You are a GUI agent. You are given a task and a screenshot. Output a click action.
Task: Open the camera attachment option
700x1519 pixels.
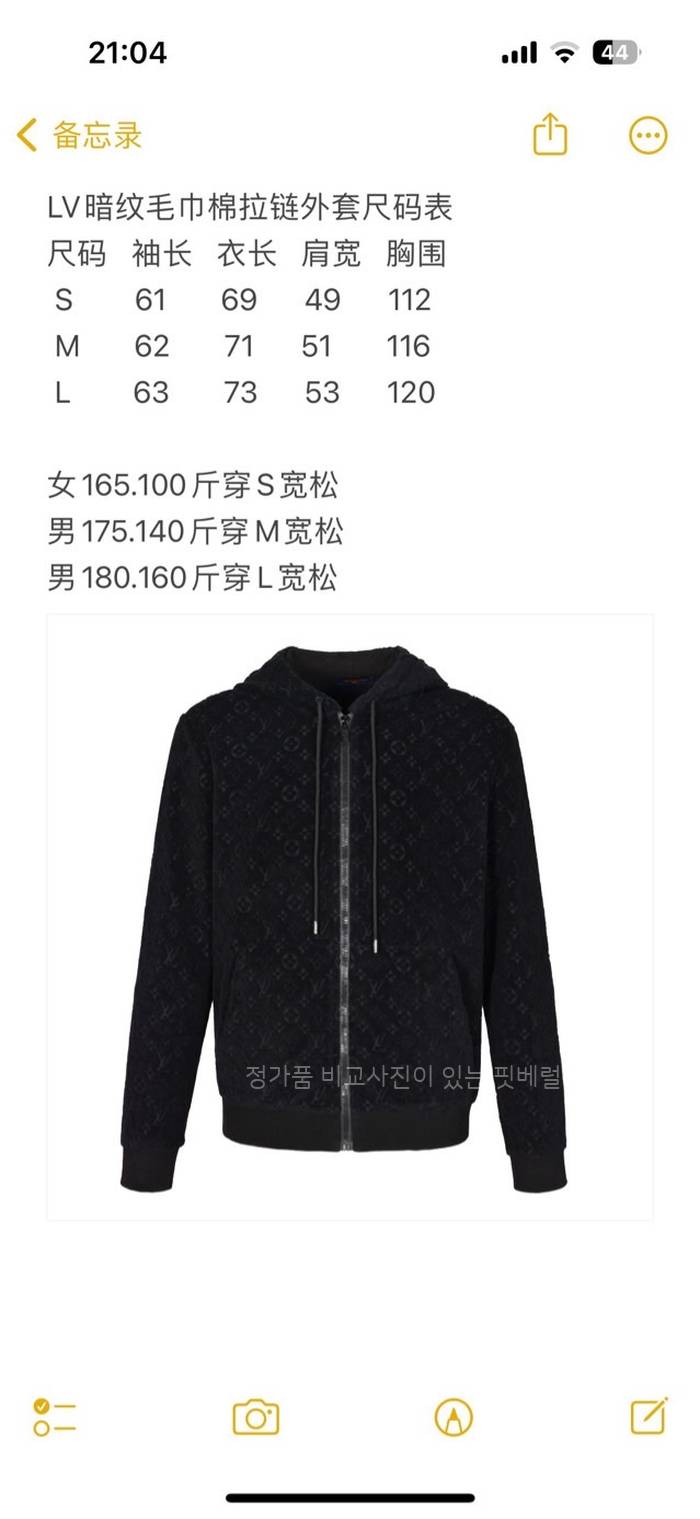click(x=255, y=1416)
